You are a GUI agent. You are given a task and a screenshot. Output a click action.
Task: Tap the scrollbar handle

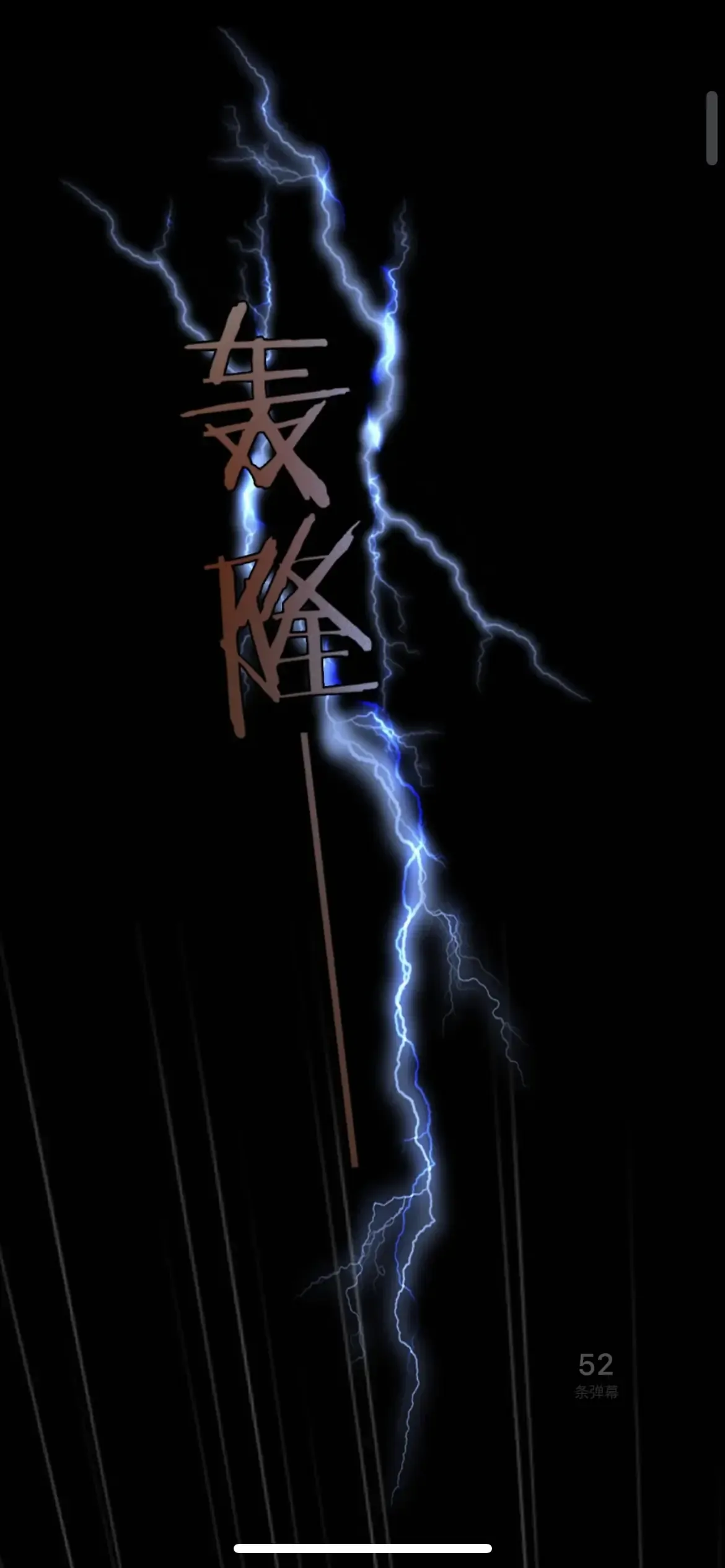tap(711, 128)
